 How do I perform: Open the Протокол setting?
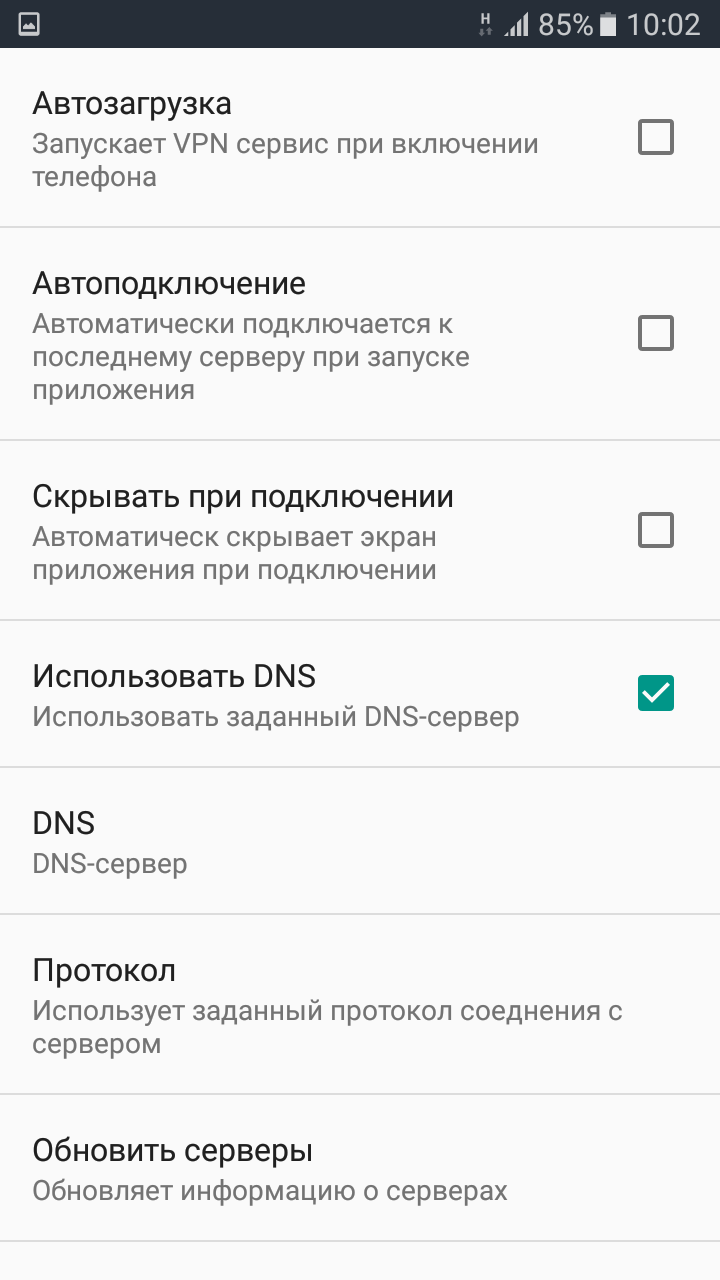(360, 1004)
